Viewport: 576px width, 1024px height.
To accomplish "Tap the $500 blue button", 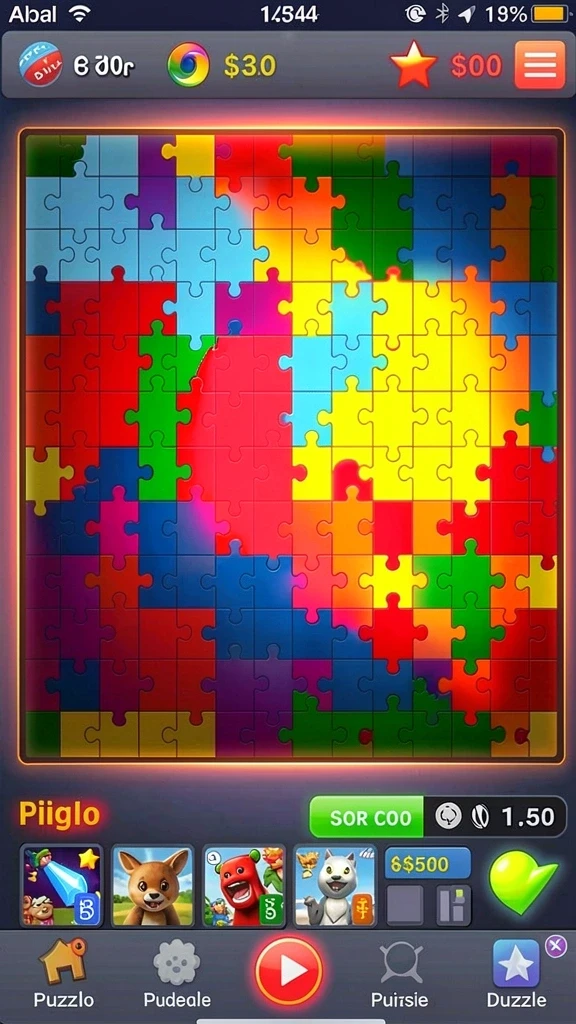I will (x=428, y=863).
